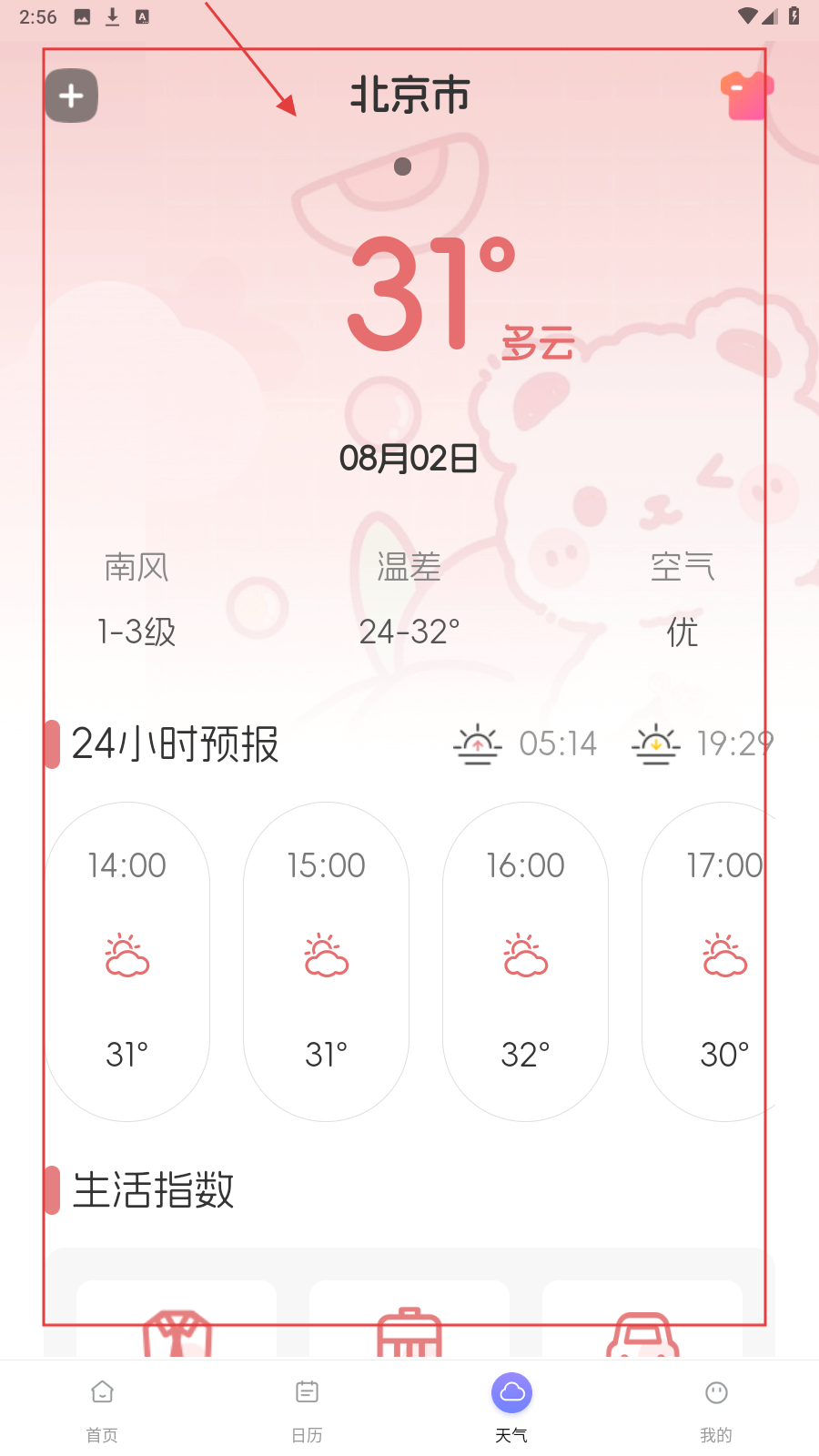Open the theme skin shirt icon
Image resolution: width=819 pixels, height=1456 pixels.
[747, 96]
